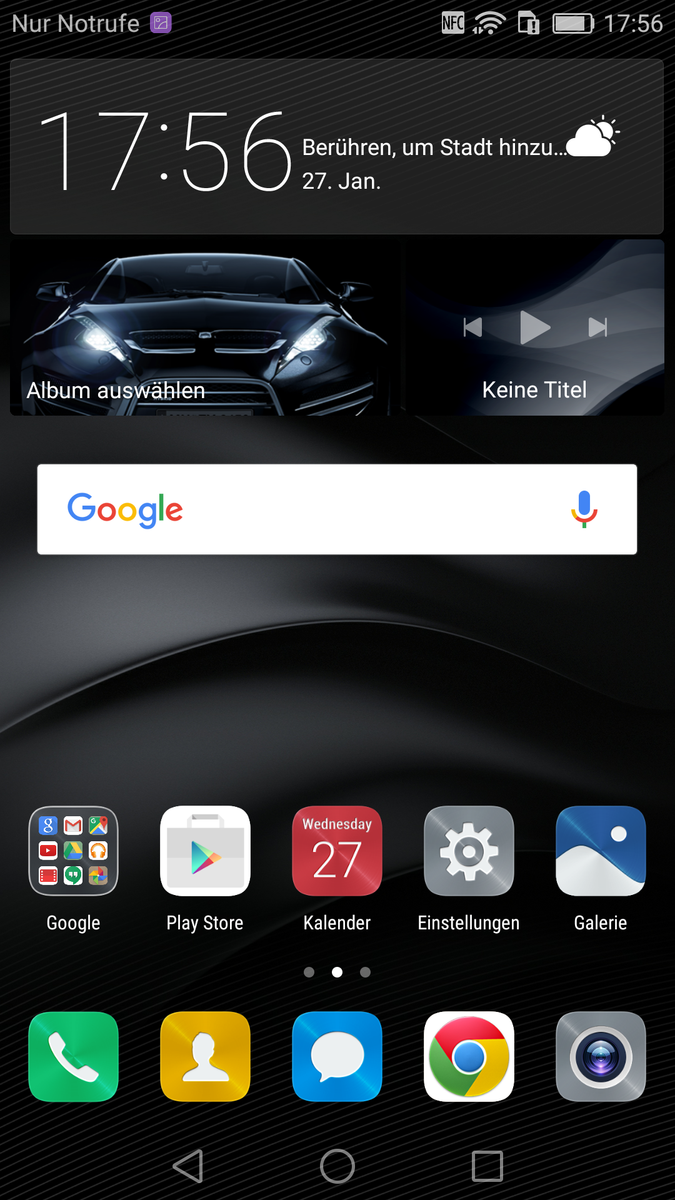Image resolution: width=675 pixels, height=1200 pixels.
Task: Open the Google apps folder
Action: (x=73, y=851)
